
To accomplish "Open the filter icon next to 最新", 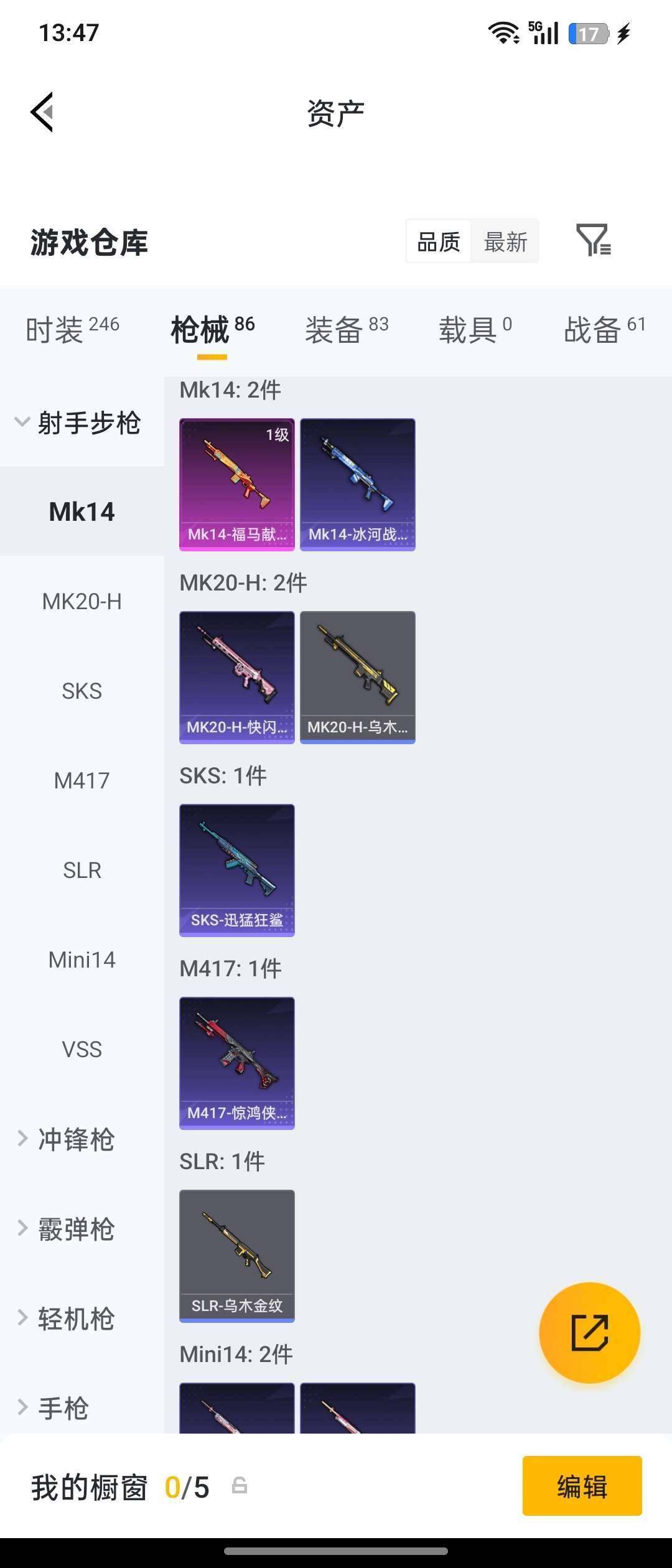I will (593, 240).
